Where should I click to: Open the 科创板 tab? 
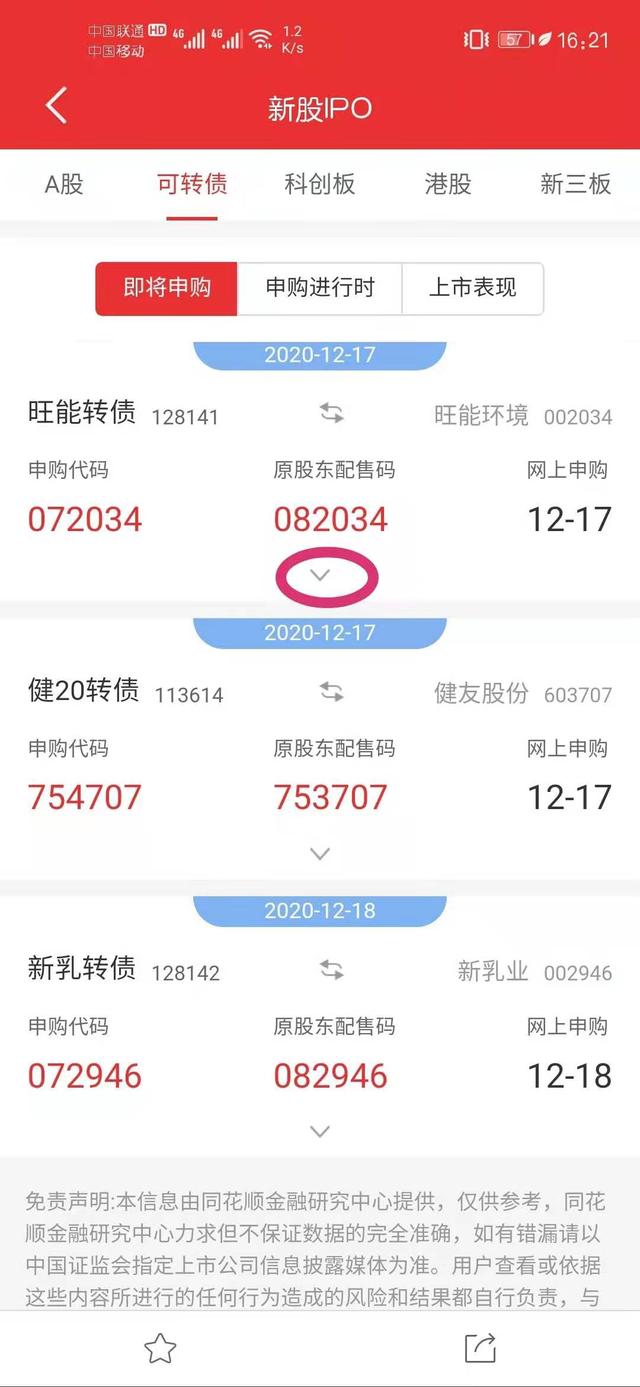(x=320, y=184)
